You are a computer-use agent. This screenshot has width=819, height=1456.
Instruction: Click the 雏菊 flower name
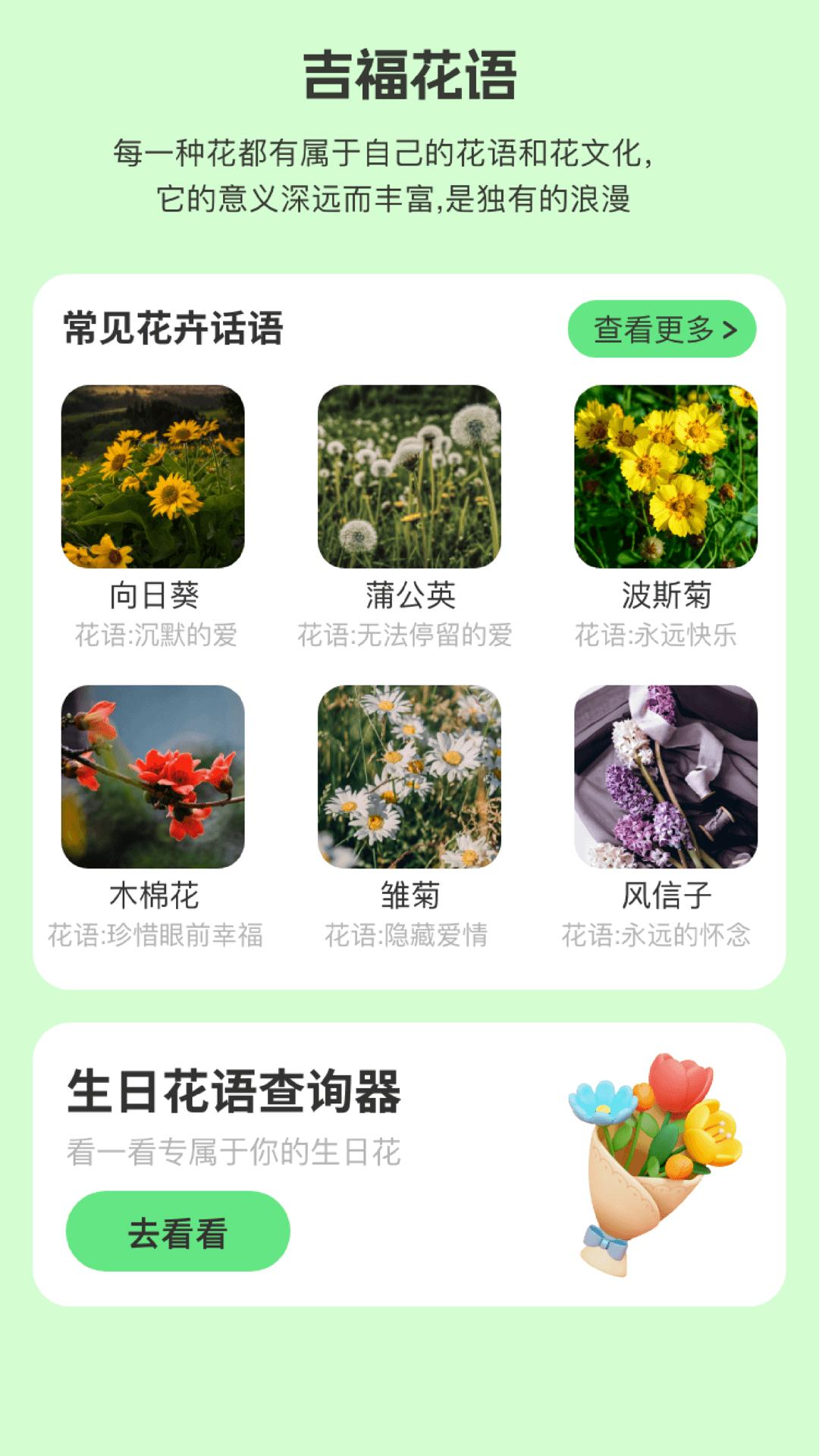pyautogui.click(x=409, y=899)
